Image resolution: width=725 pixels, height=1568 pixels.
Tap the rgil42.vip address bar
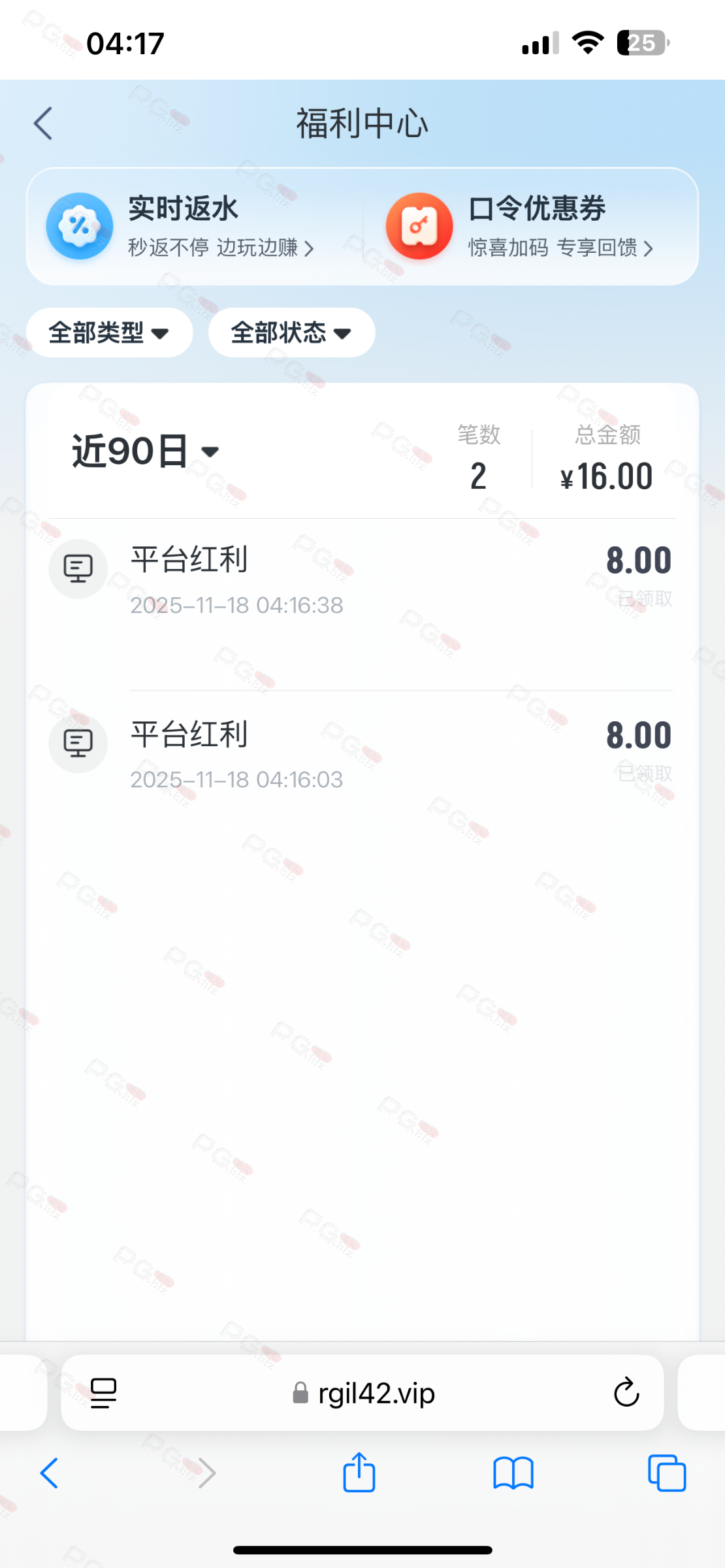(x=363, y=1392)
